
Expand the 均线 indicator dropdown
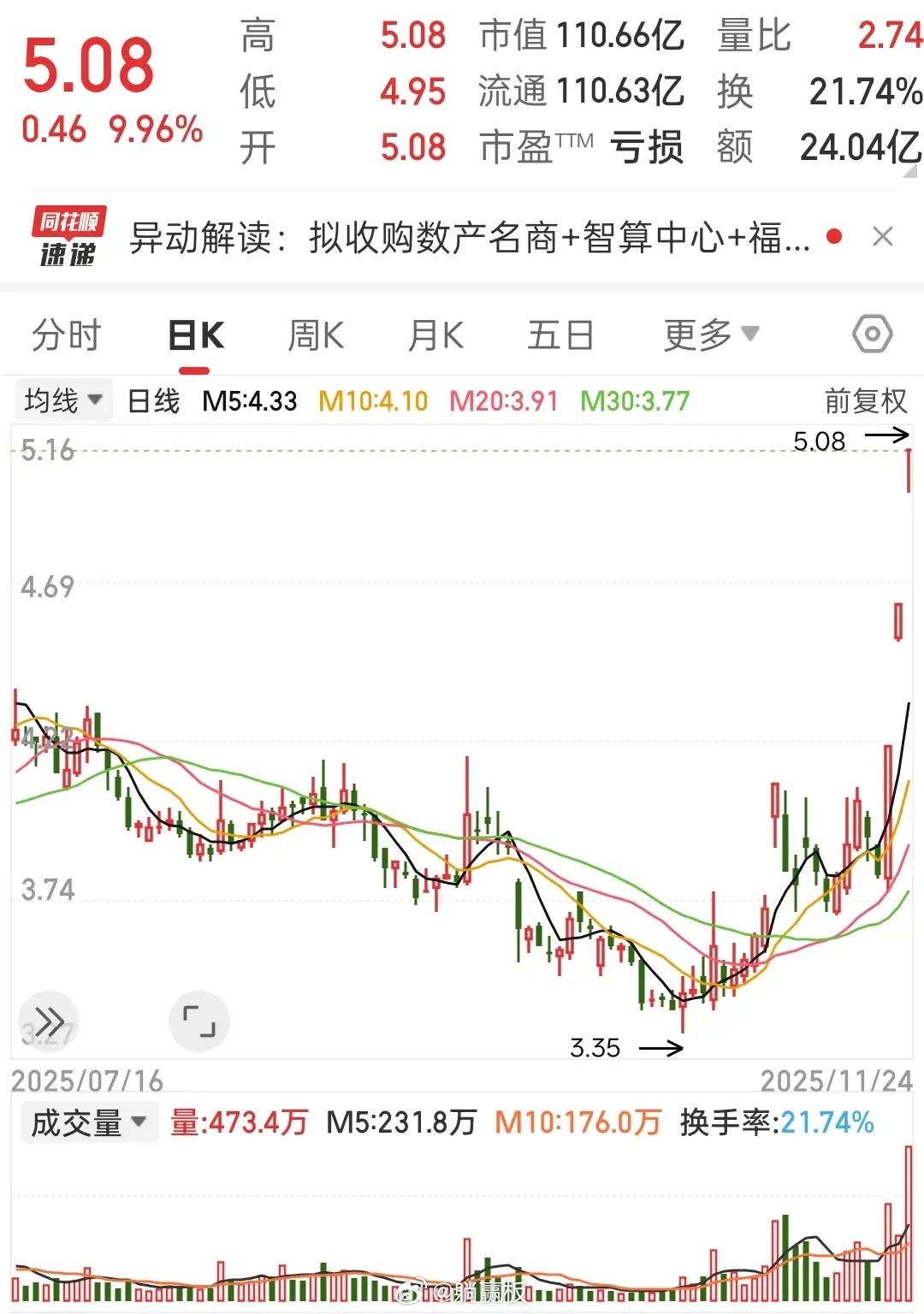(x=63, y=399)
